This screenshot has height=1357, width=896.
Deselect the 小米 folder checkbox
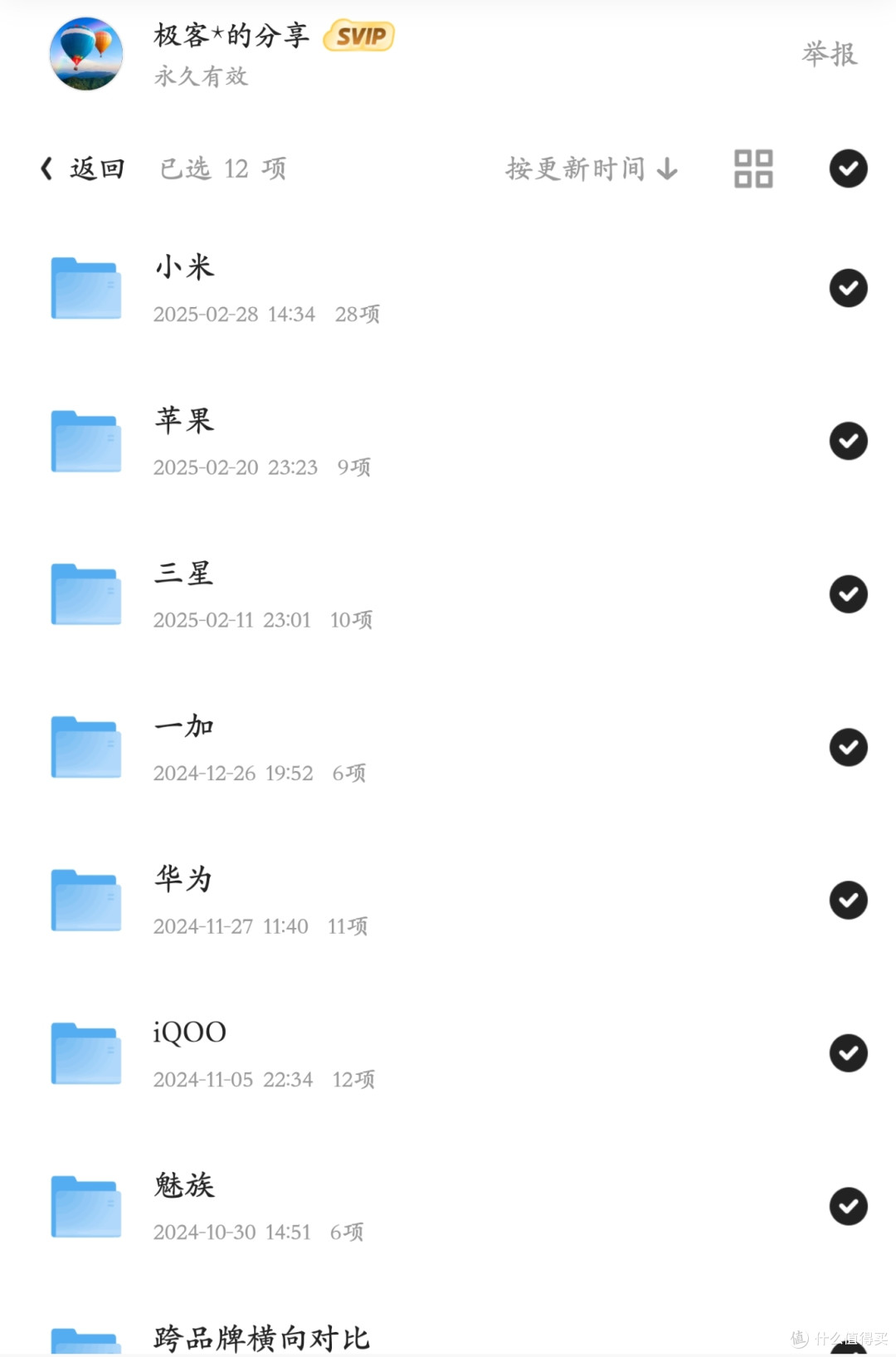(848, 288)
